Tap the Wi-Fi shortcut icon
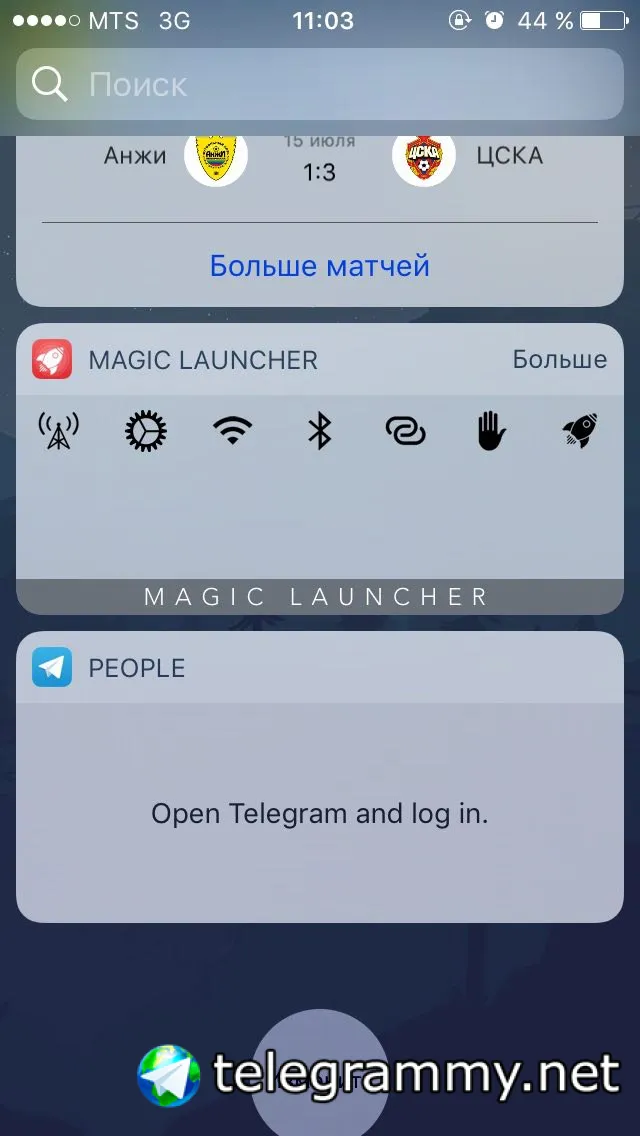This screenshot has height=1136, width=640. (x=232, y=431)
